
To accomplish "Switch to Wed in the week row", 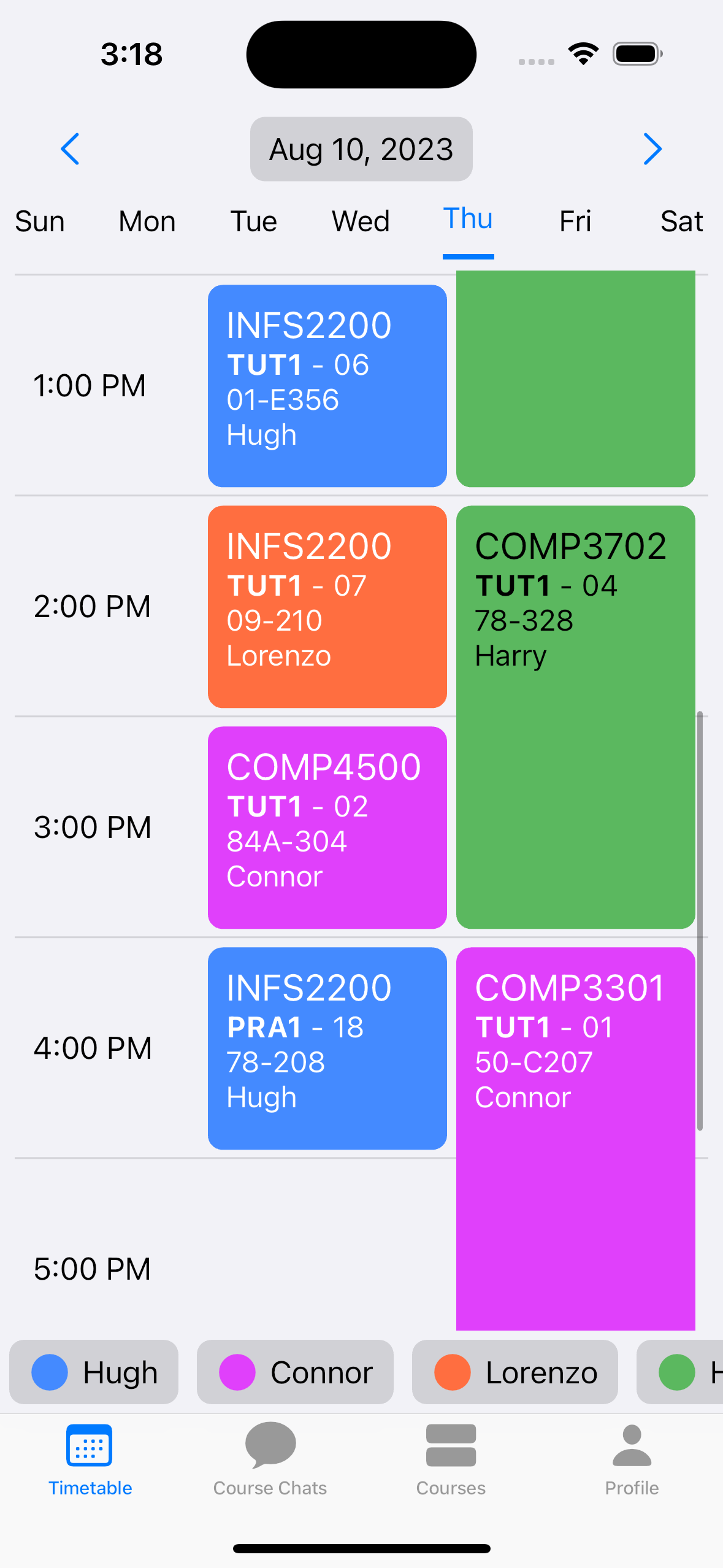I will tap(361, 221).
